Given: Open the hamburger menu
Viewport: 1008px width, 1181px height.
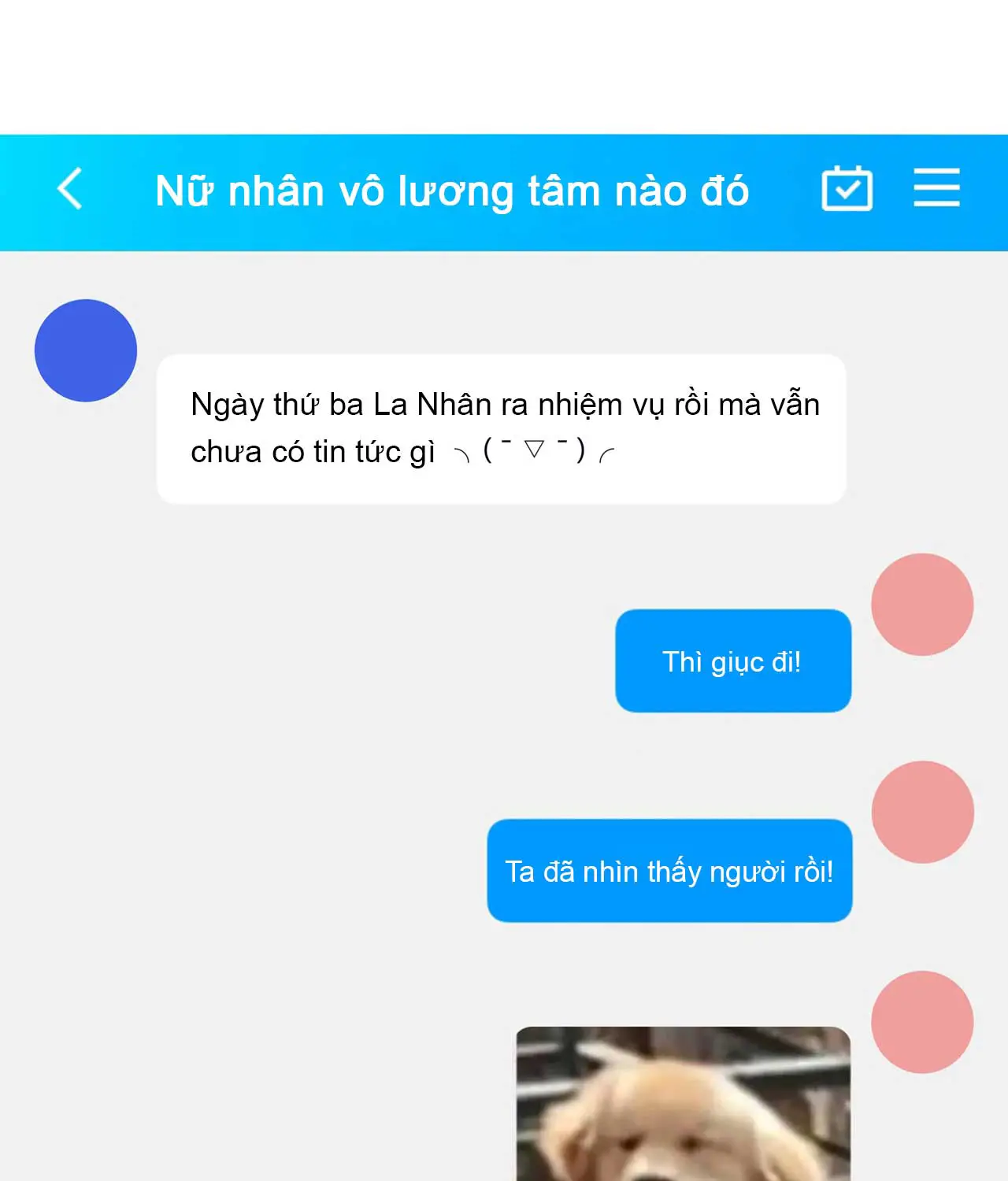Looking at the screenshot, I should (x=936, y=188).
